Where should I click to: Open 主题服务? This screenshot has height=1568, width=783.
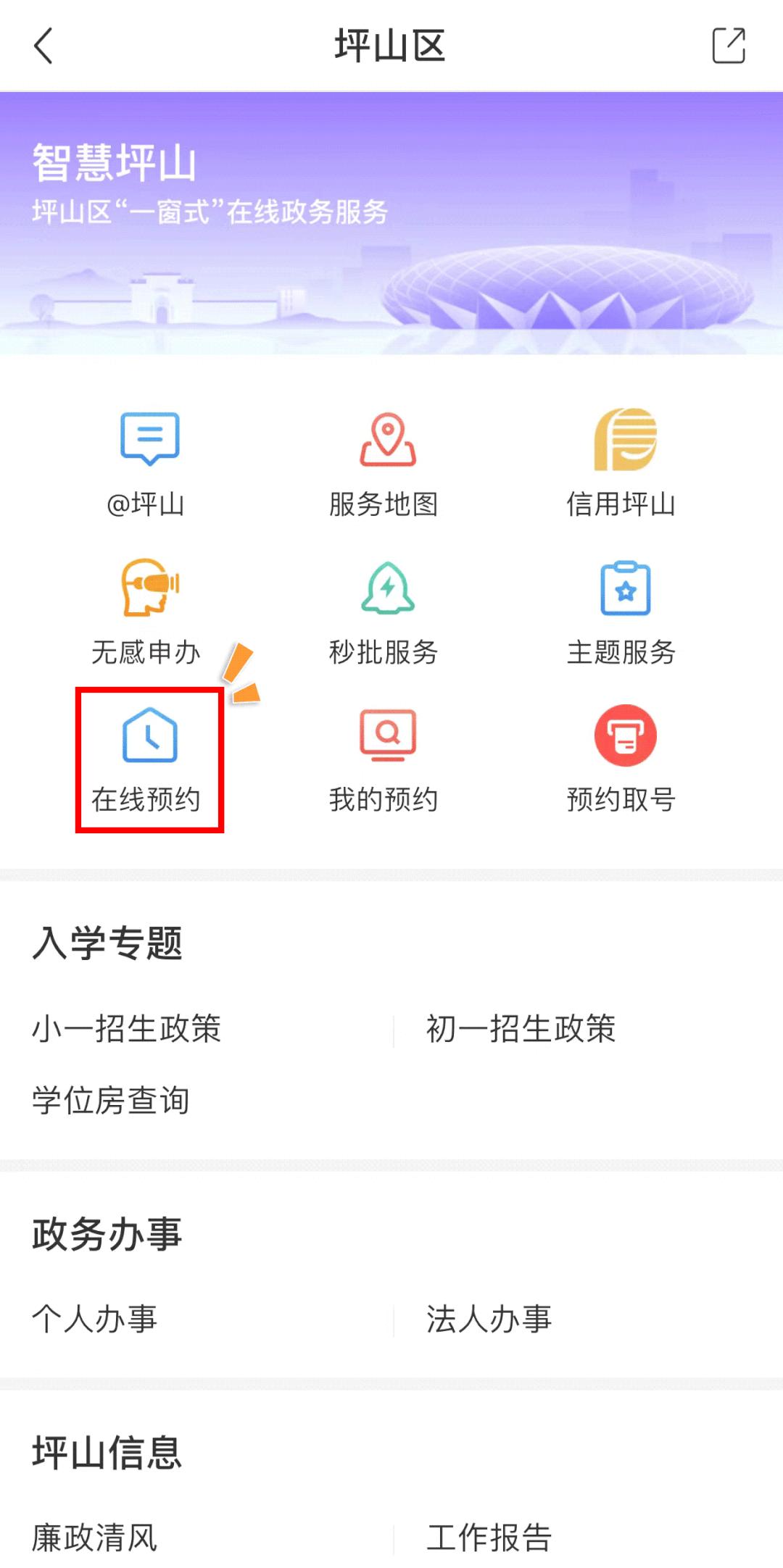click(622, 612)
